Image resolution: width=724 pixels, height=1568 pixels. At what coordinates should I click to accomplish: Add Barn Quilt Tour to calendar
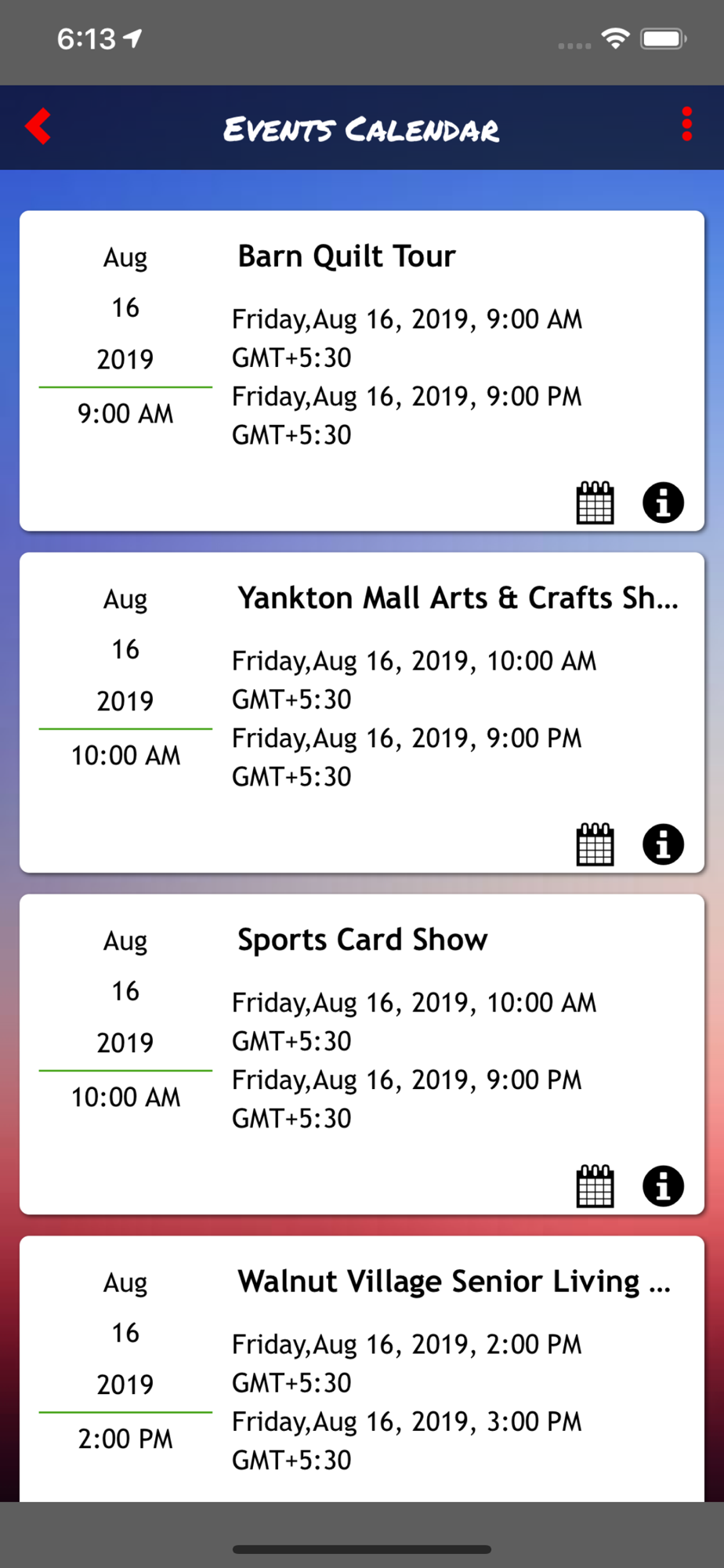click(x=595, y=503)
